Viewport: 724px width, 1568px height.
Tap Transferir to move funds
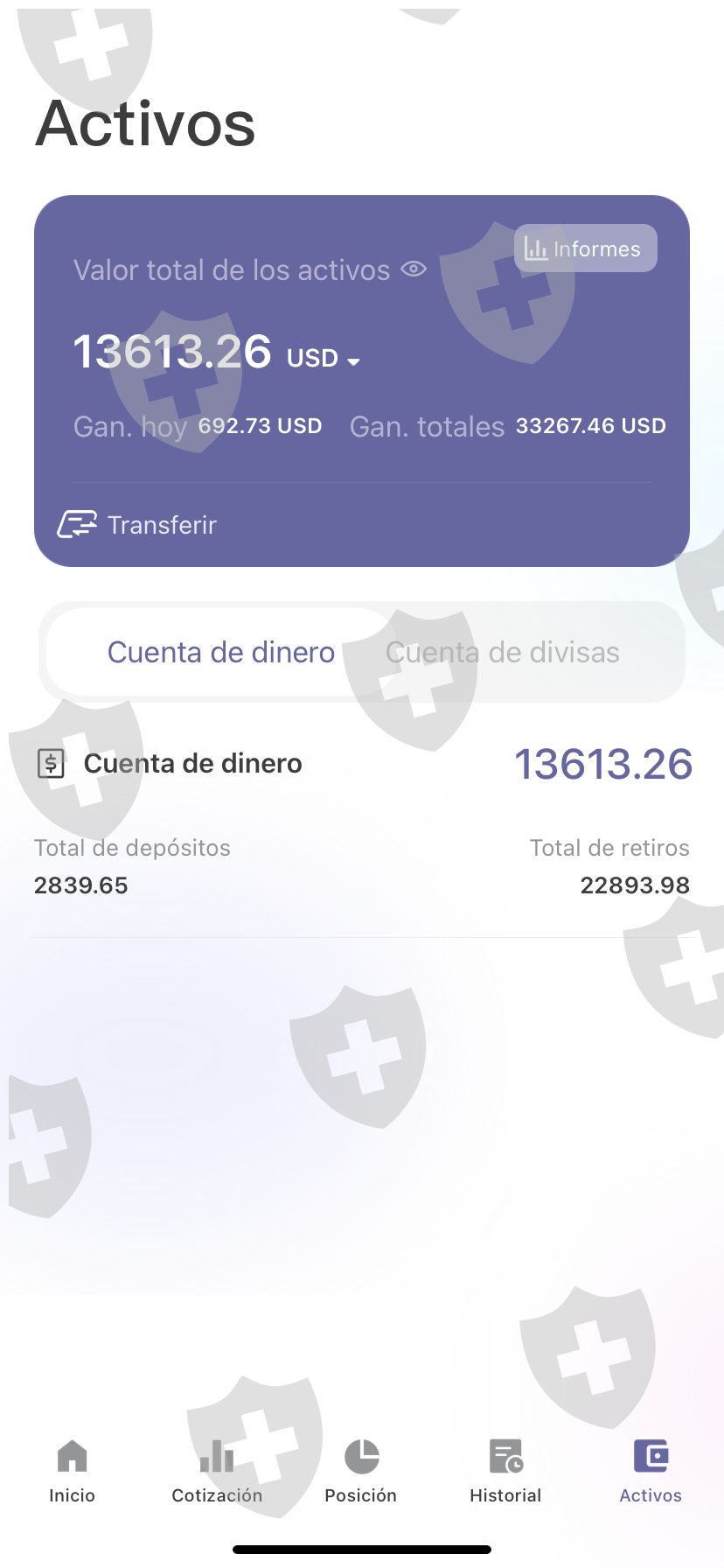tap(138, 525)
